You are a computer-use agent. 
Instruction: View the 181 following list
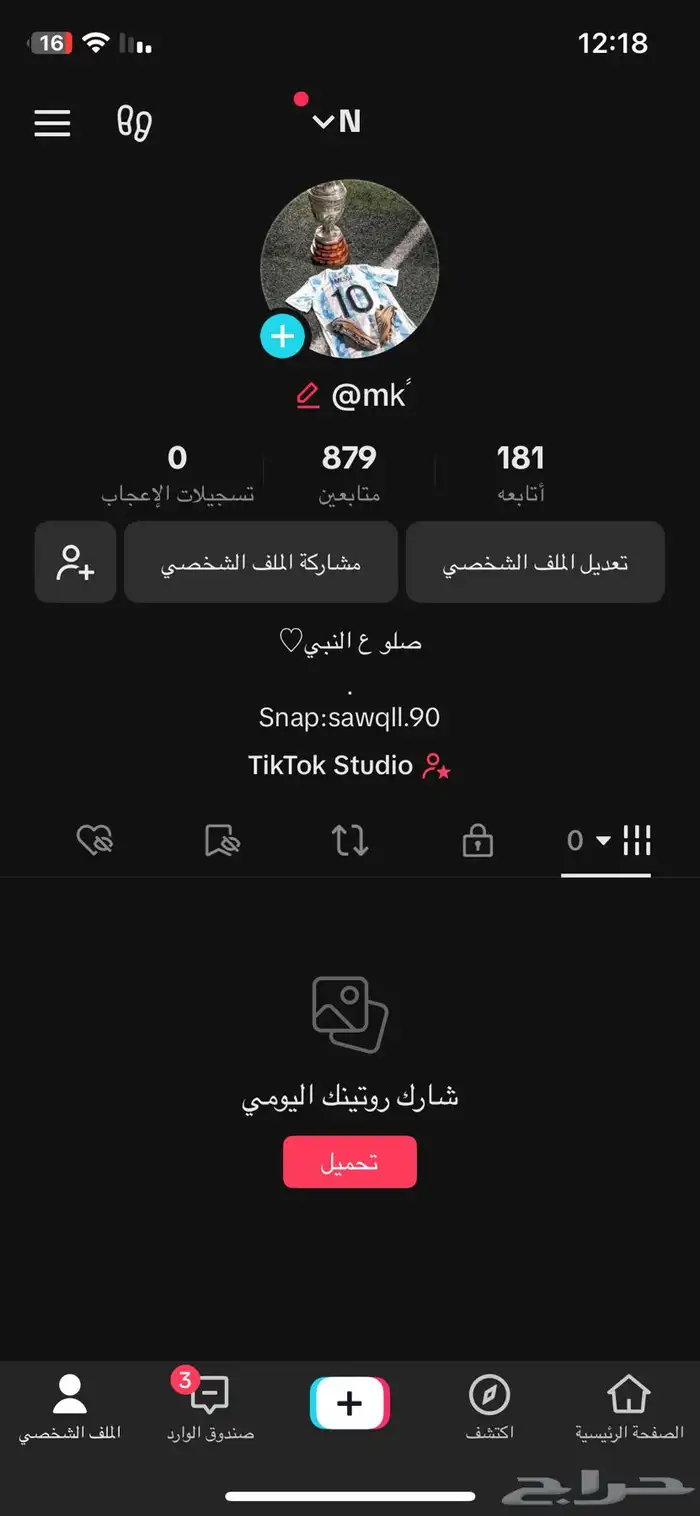pyautogui.click(x=520, y=472)
